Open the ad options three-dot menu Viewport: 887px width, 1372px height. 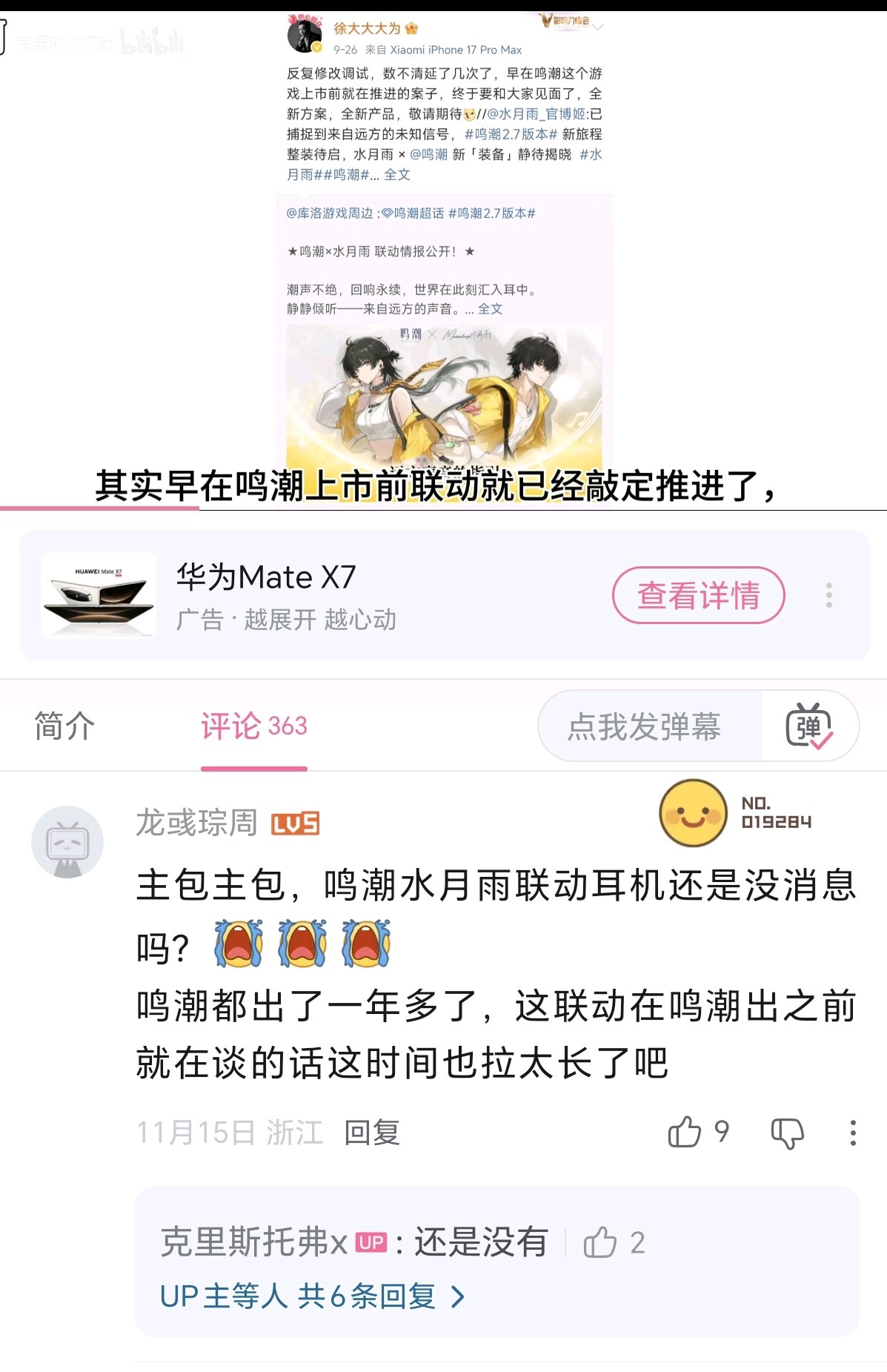coord(828,595)
